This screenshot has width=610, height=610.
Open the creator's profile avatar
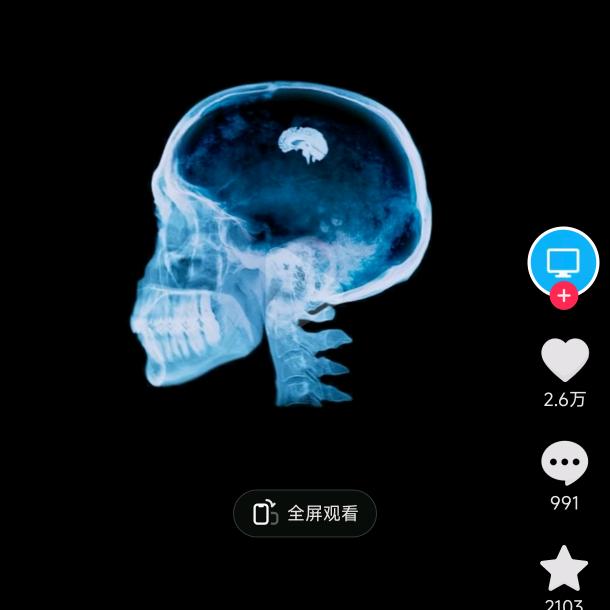click(x=563, y=261)
